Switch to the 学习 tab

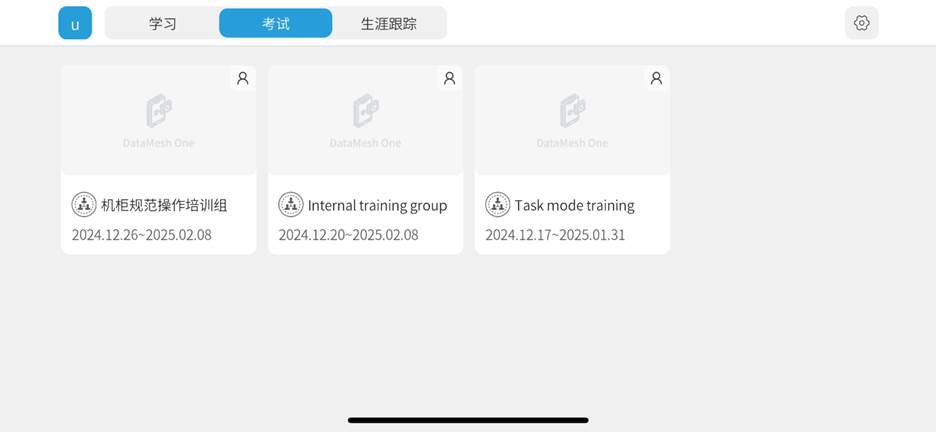click(162, 23)
